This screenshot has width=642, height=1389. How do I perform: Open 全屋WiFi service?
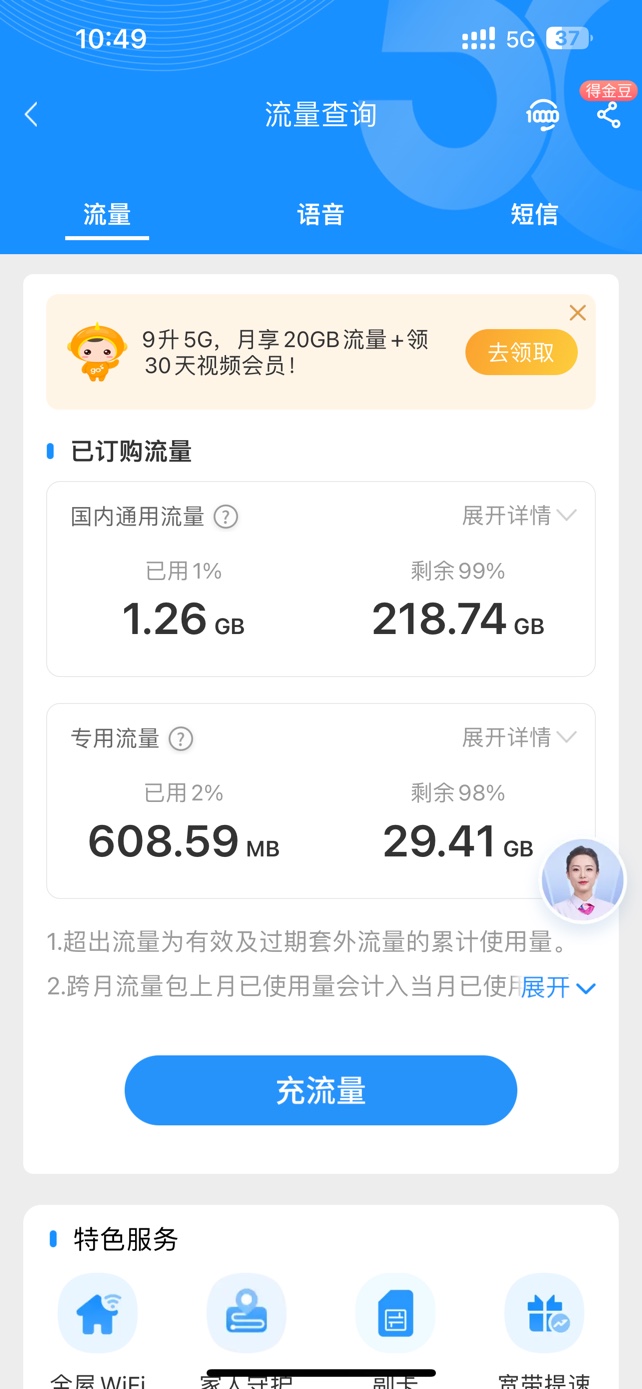coord(98,1315)
